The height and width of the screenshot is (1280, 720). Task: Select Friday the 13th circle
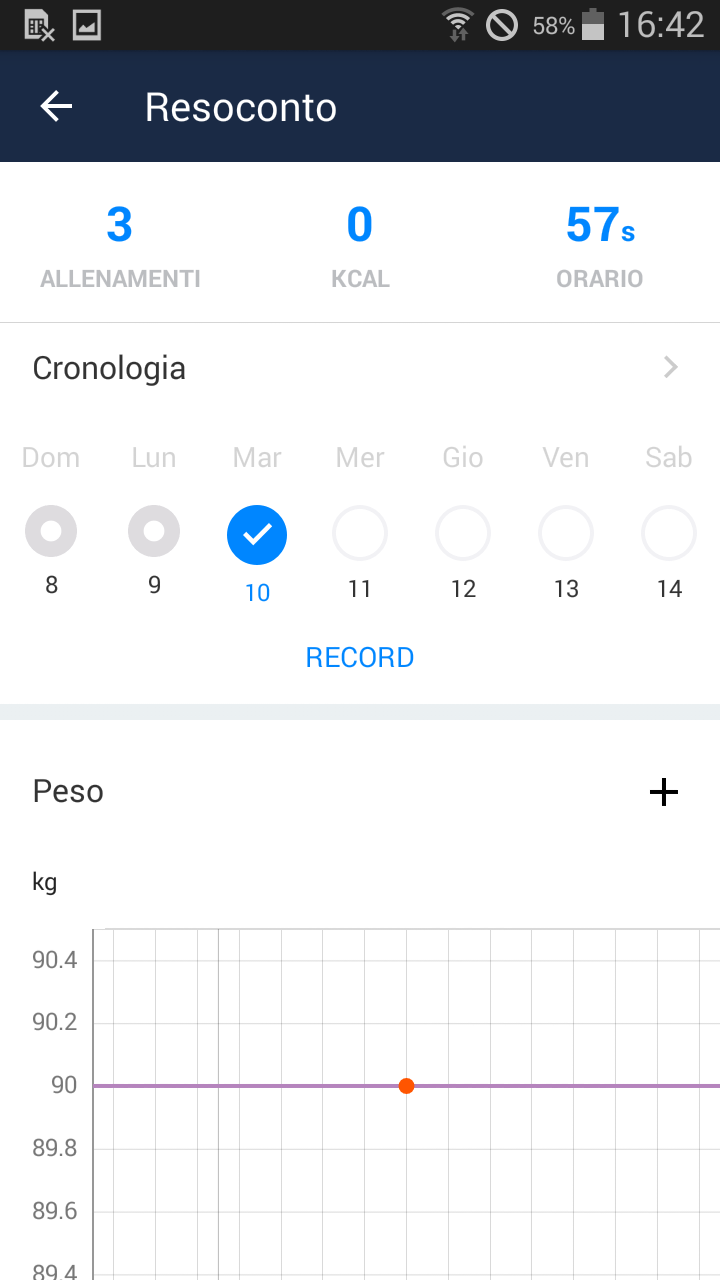coord(566,533)
